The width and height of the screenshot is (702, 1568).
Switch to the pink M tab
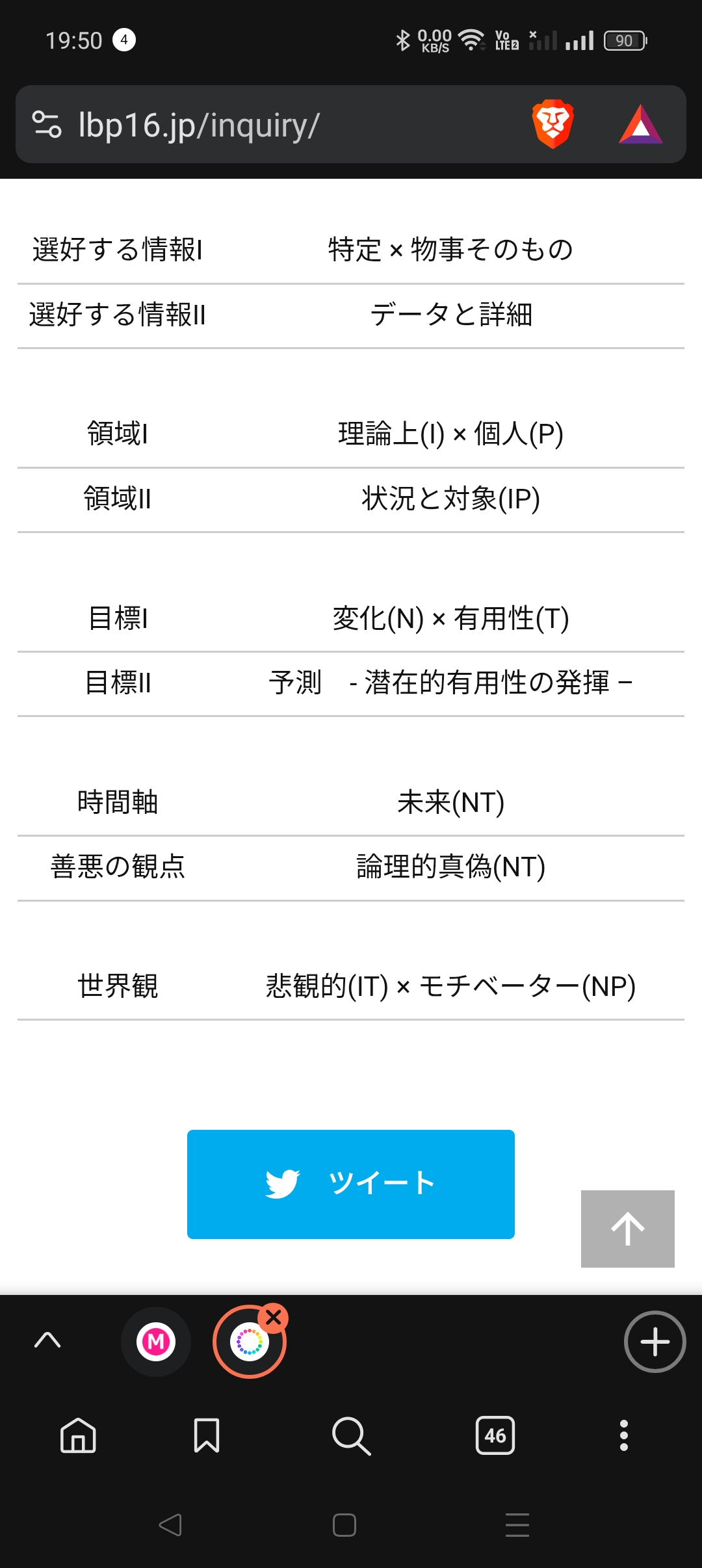[x=156, y=1341]
